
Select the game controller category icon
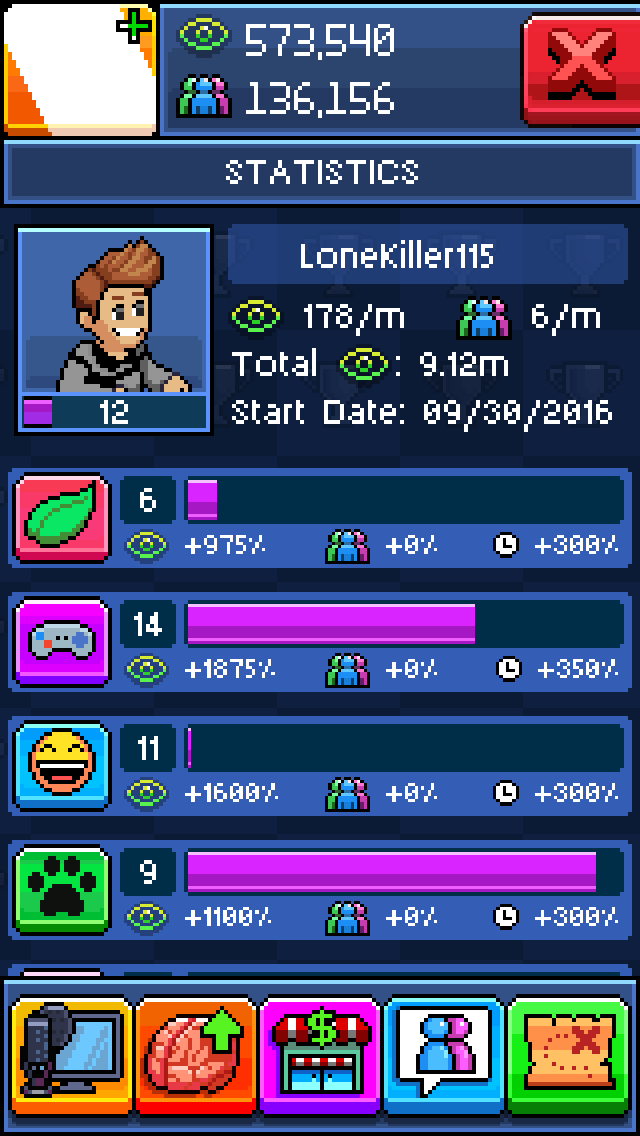pyautogui.click(x=62, y=642)
